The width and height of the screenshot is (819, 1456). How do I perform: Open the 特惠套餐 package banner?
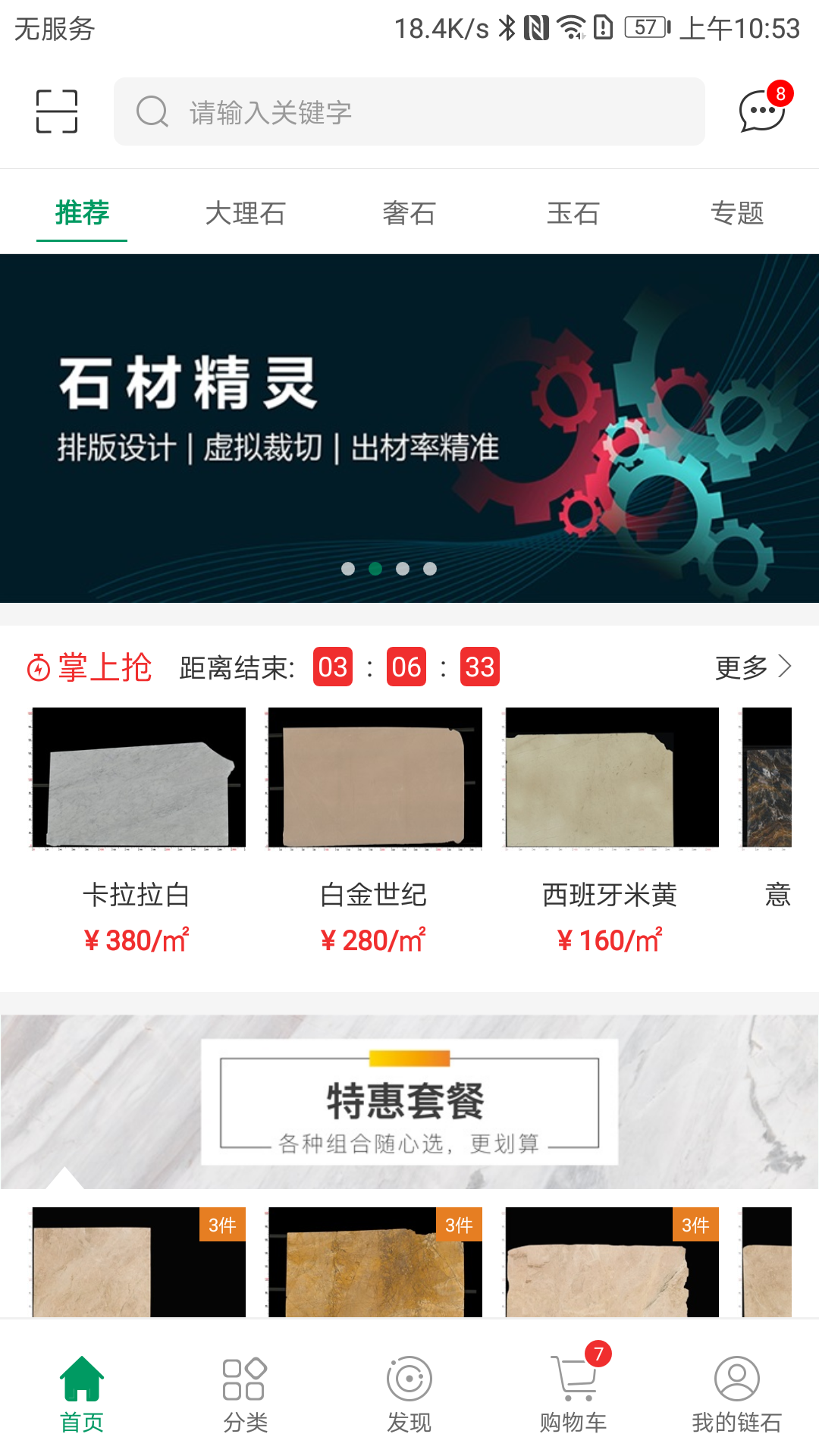(x=409, y=1102)
